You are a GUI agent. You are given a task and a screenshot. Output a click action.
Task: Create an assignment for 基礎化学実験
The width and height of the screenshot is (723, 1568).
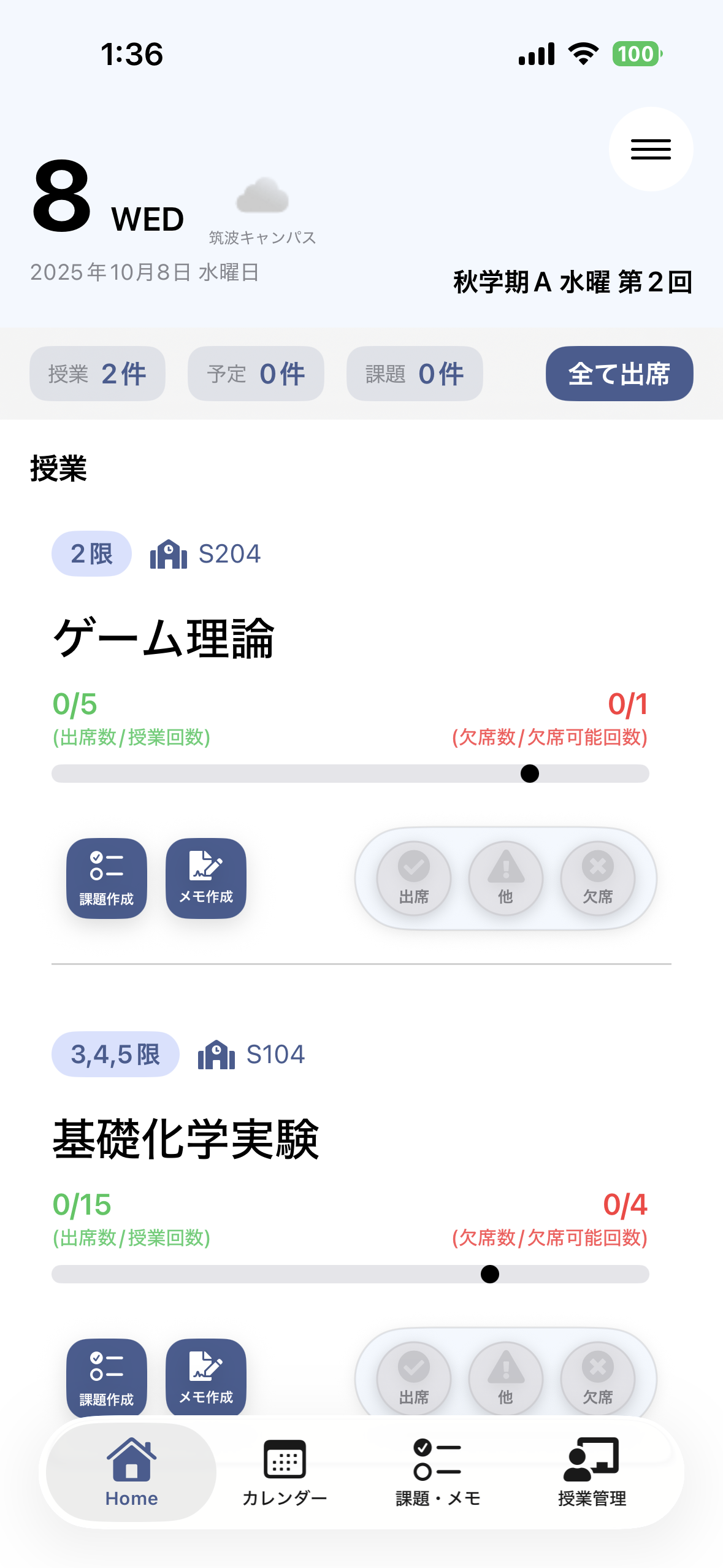(107, 1378)
